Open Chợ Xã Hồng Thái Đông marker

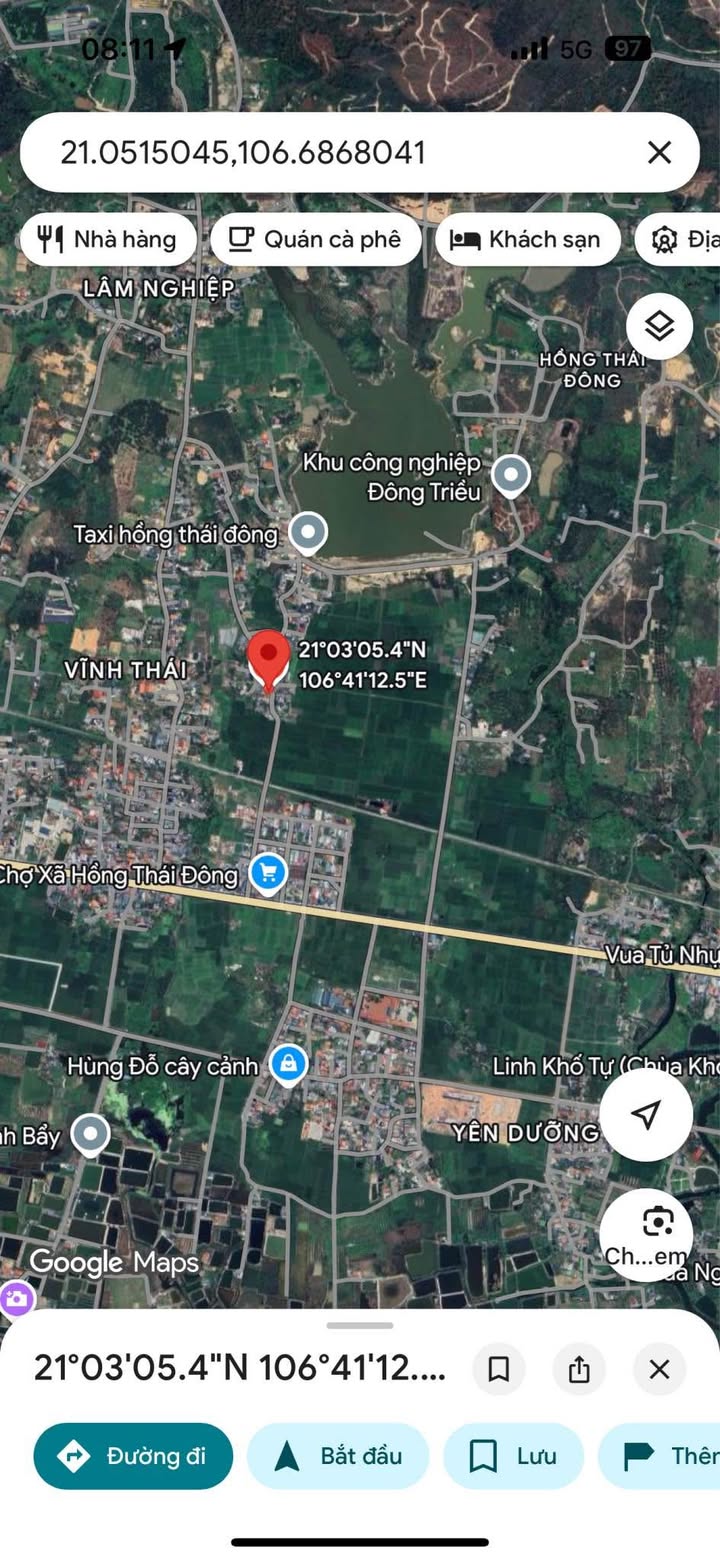pyautogui.click(x=267, y=874)
